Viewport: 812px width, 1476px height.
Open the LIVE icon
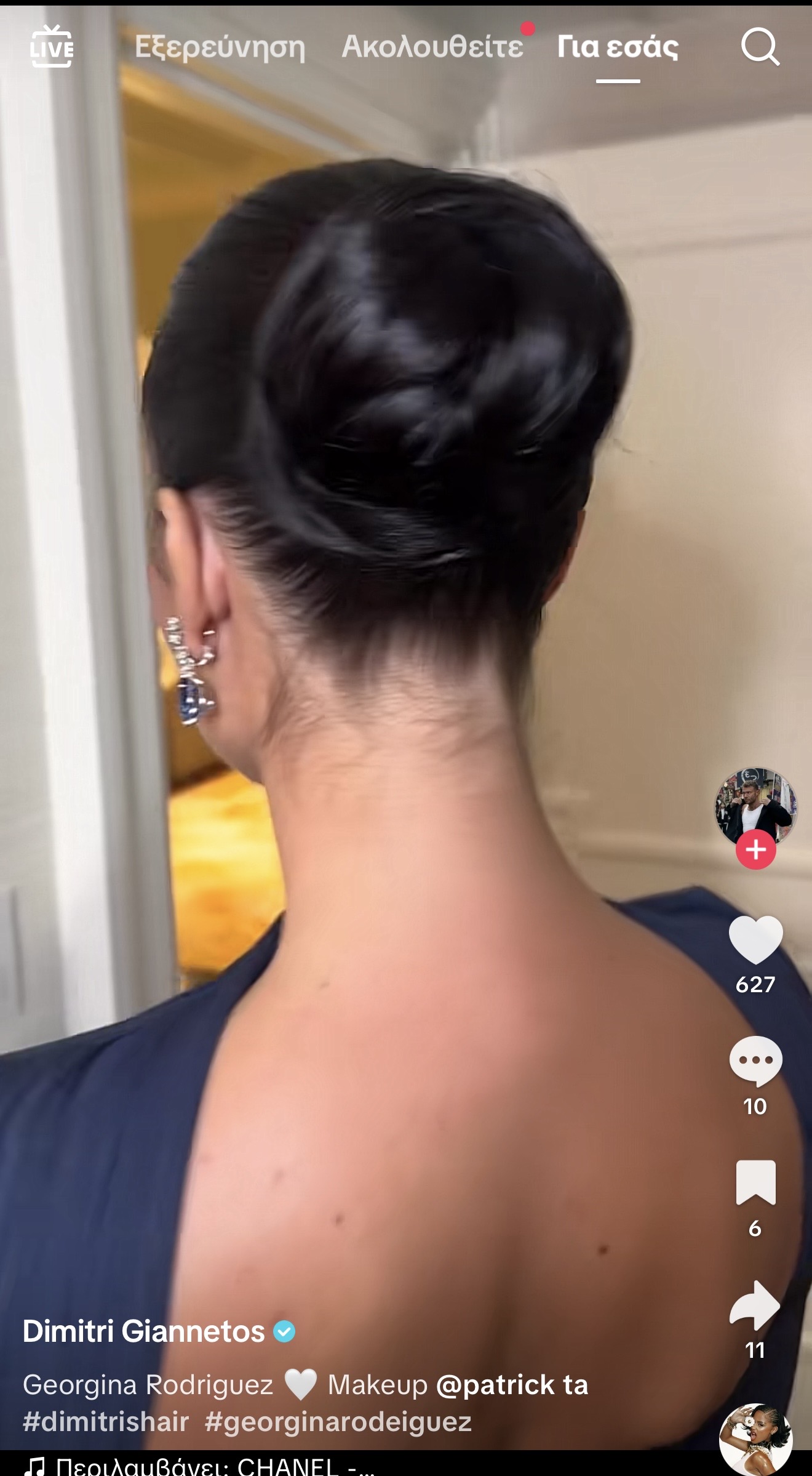pos(52,47)
